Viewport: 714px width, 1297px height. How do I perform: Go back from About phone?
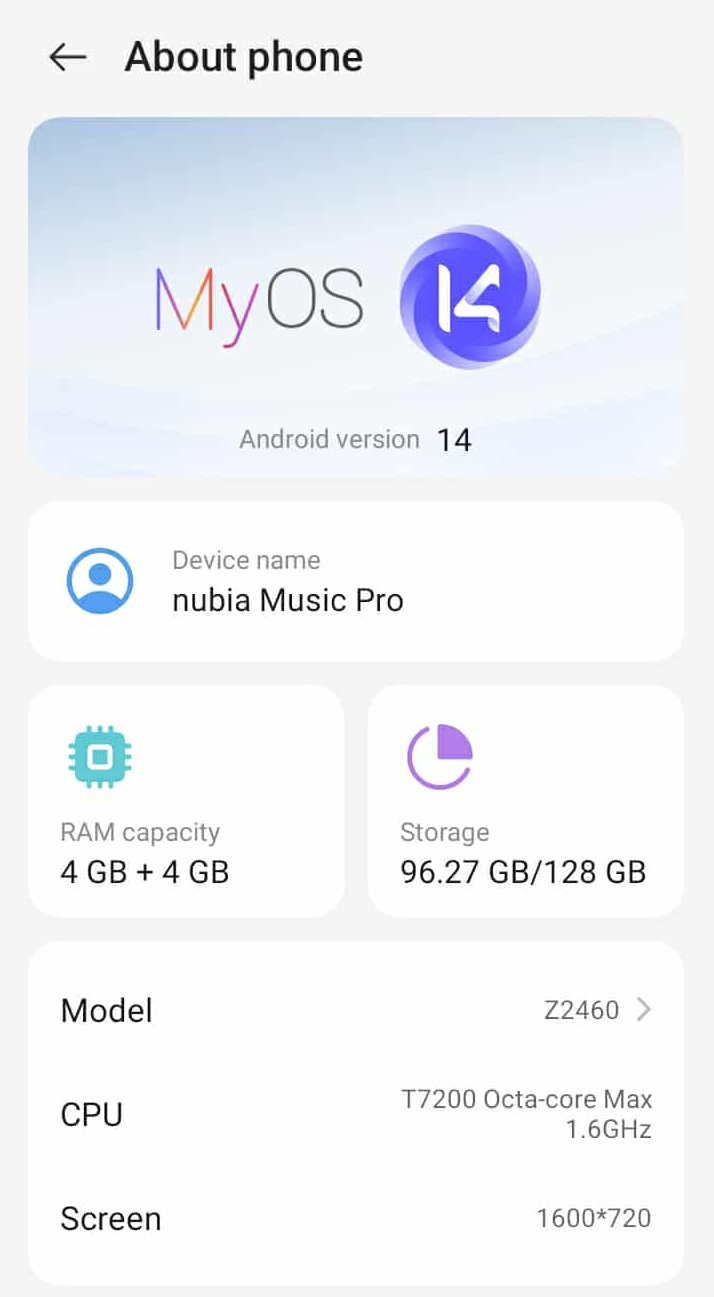pos(68,58)
